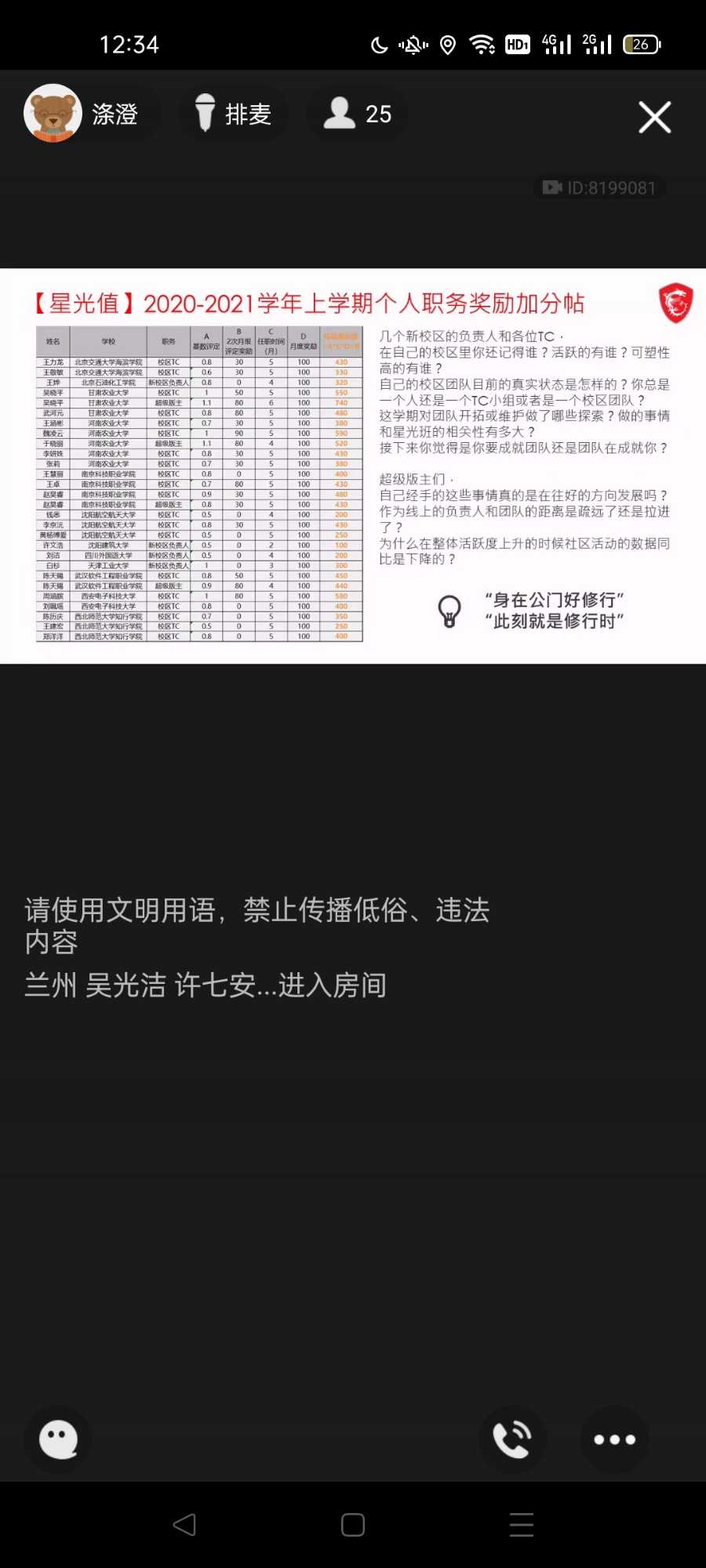Open the three-dot more options menu
Viewport: 706px width, 1568px height.
point(614,1439)
